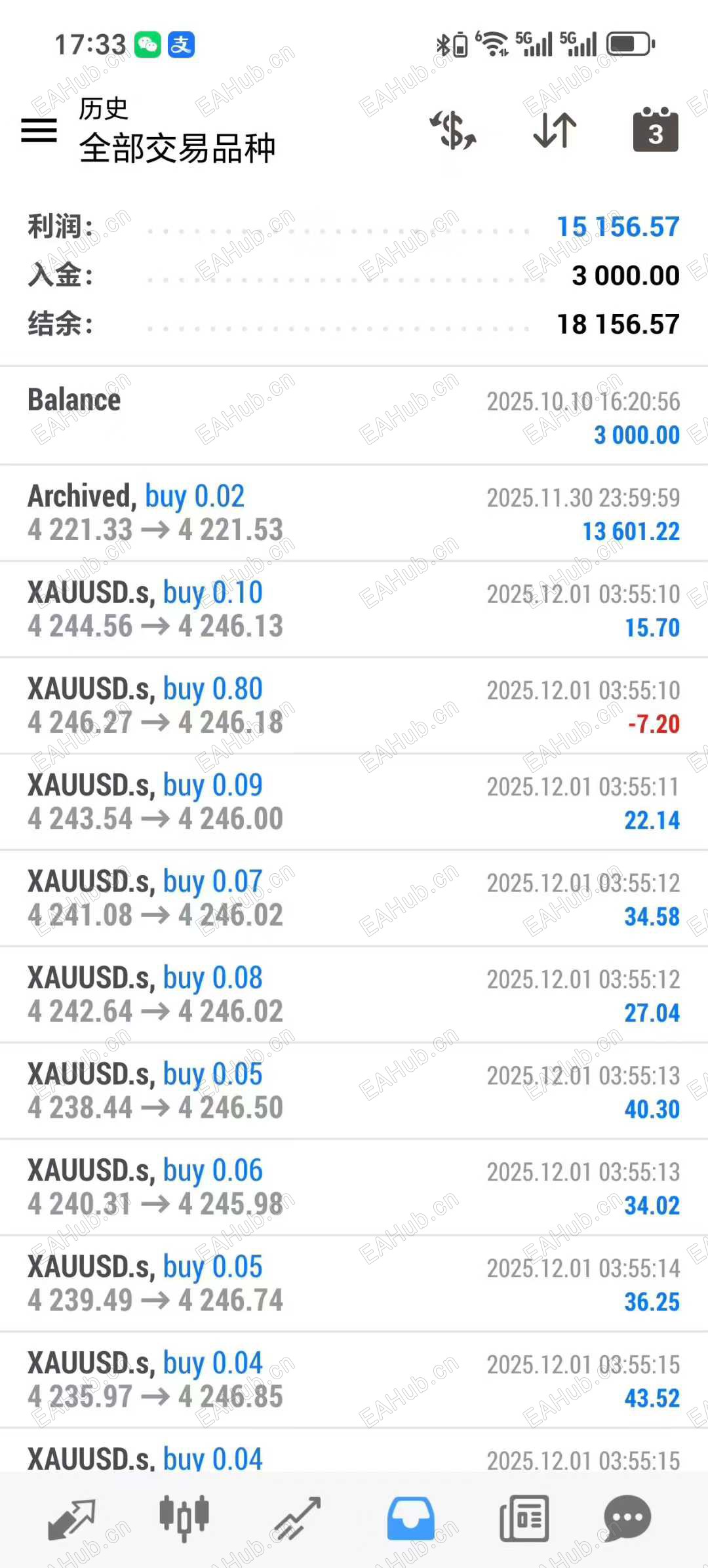
Task: Expand the XAUUSD.s buy 0.06 trade
Action: click(354, 1188)
